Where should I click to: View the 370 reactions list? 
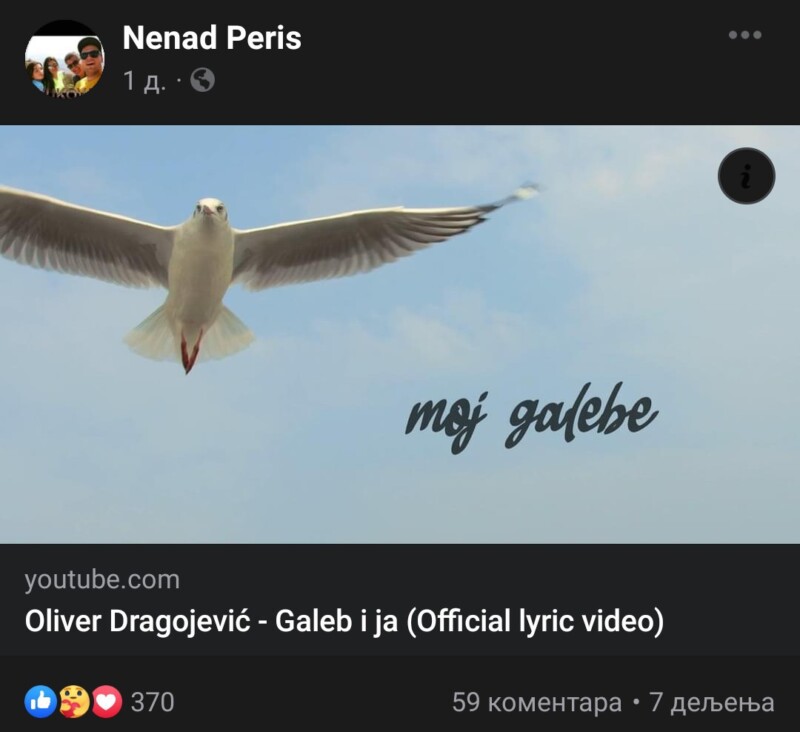pos(100,702)
